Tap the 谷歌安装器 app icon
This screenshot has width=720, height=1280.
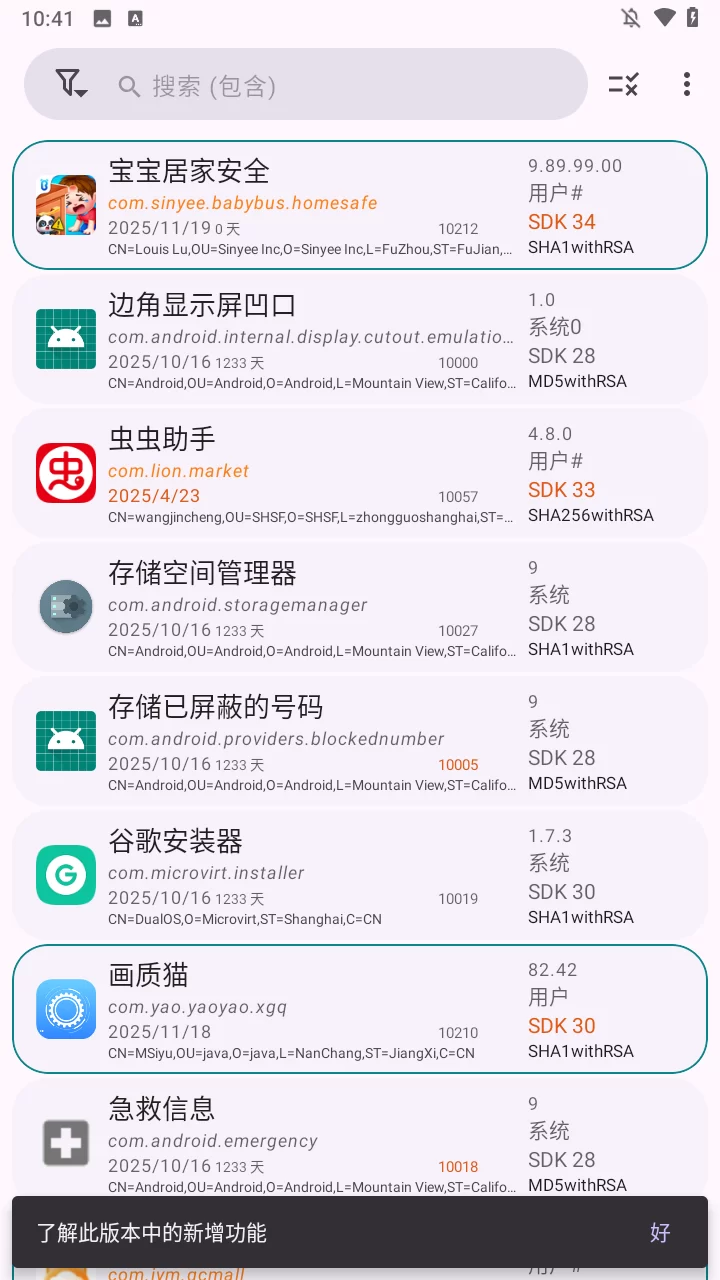pos(65,875)
